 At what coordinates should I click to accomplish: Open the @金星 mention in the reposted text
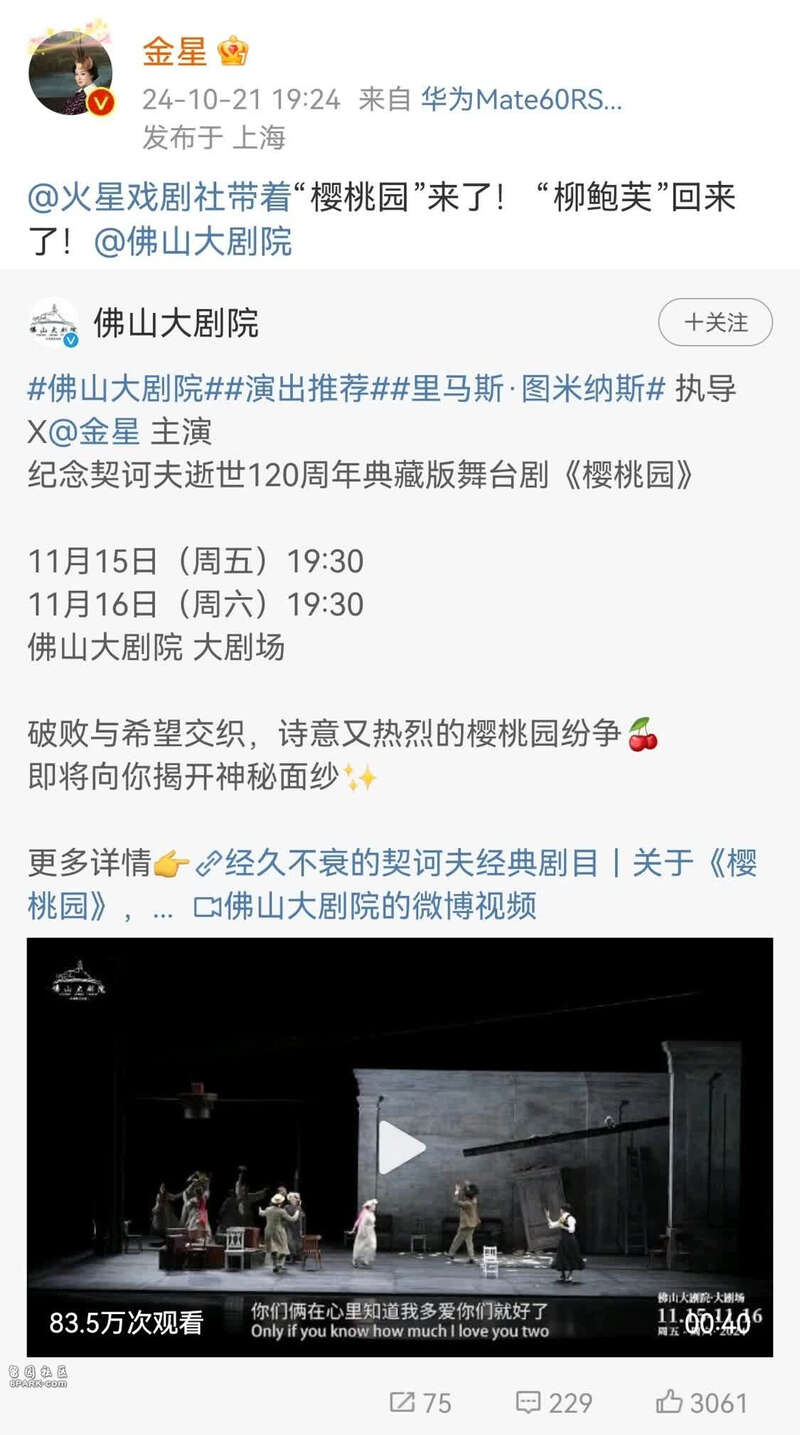pyautogui.click(x=95, y=431)
